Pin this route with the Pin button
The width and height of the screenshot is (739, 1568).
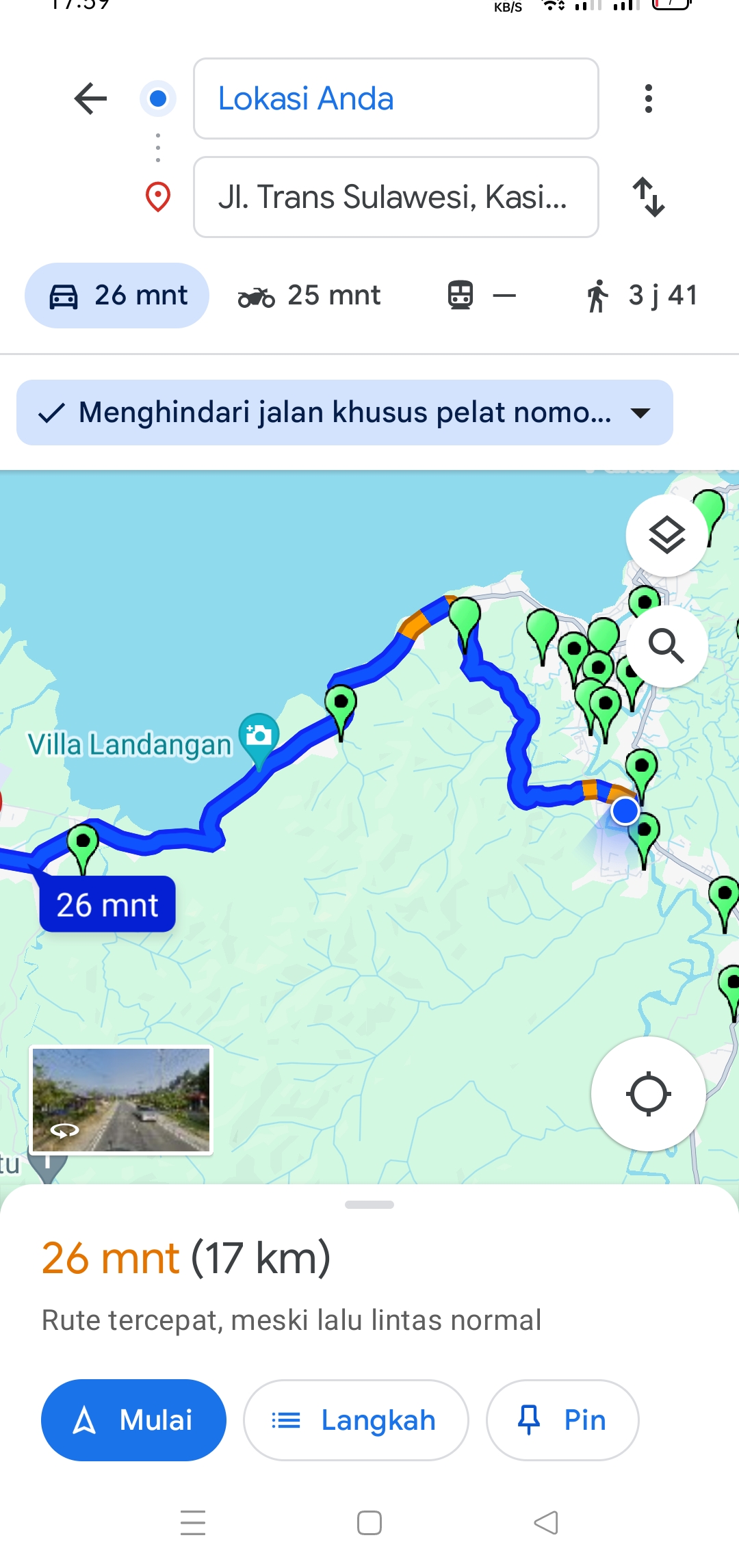tap(562, 1420)
